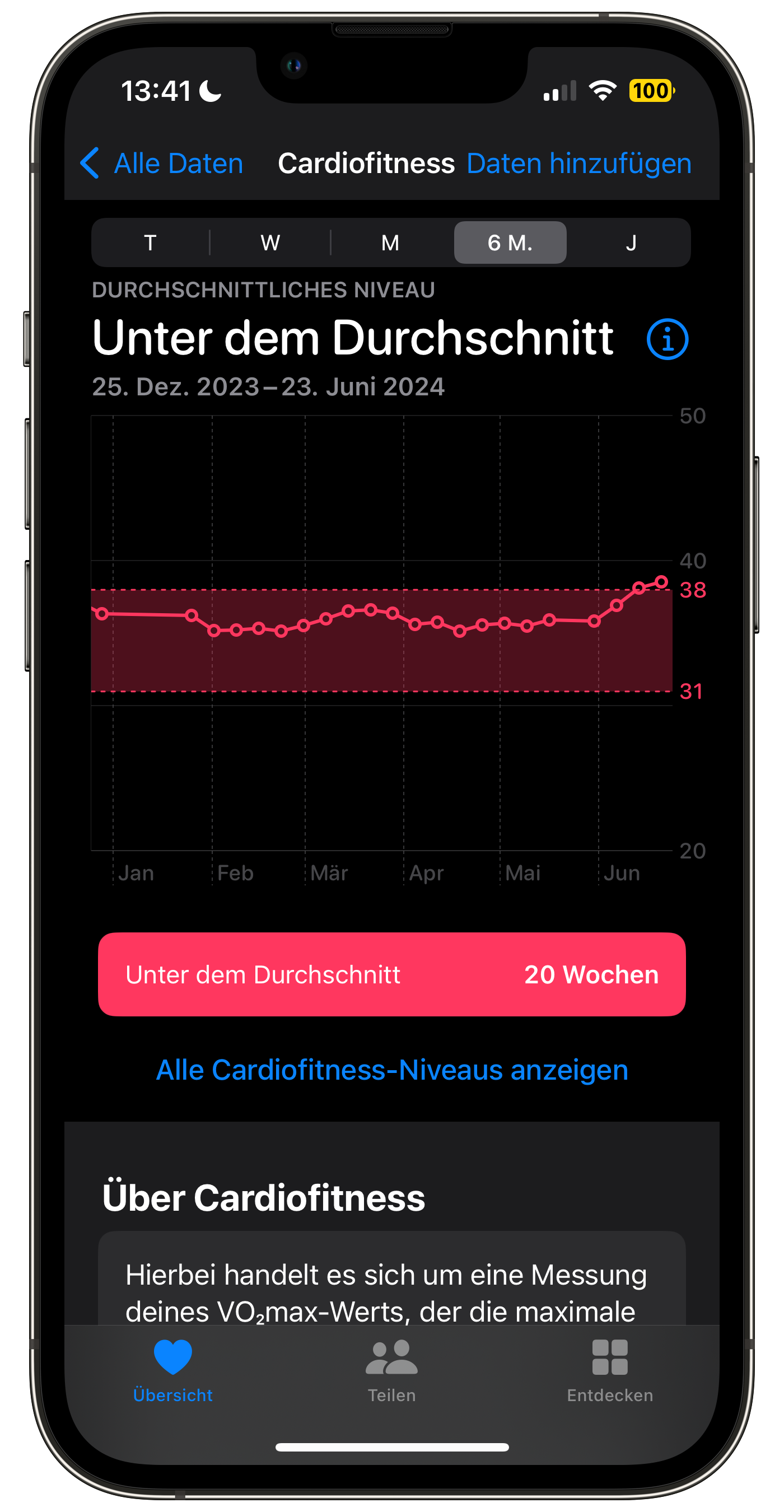Viewport: 784px width, 1512px height.
Task: Open Alle Cardiofitness-Niveaus anzeigen
Action: point(392,1070)
